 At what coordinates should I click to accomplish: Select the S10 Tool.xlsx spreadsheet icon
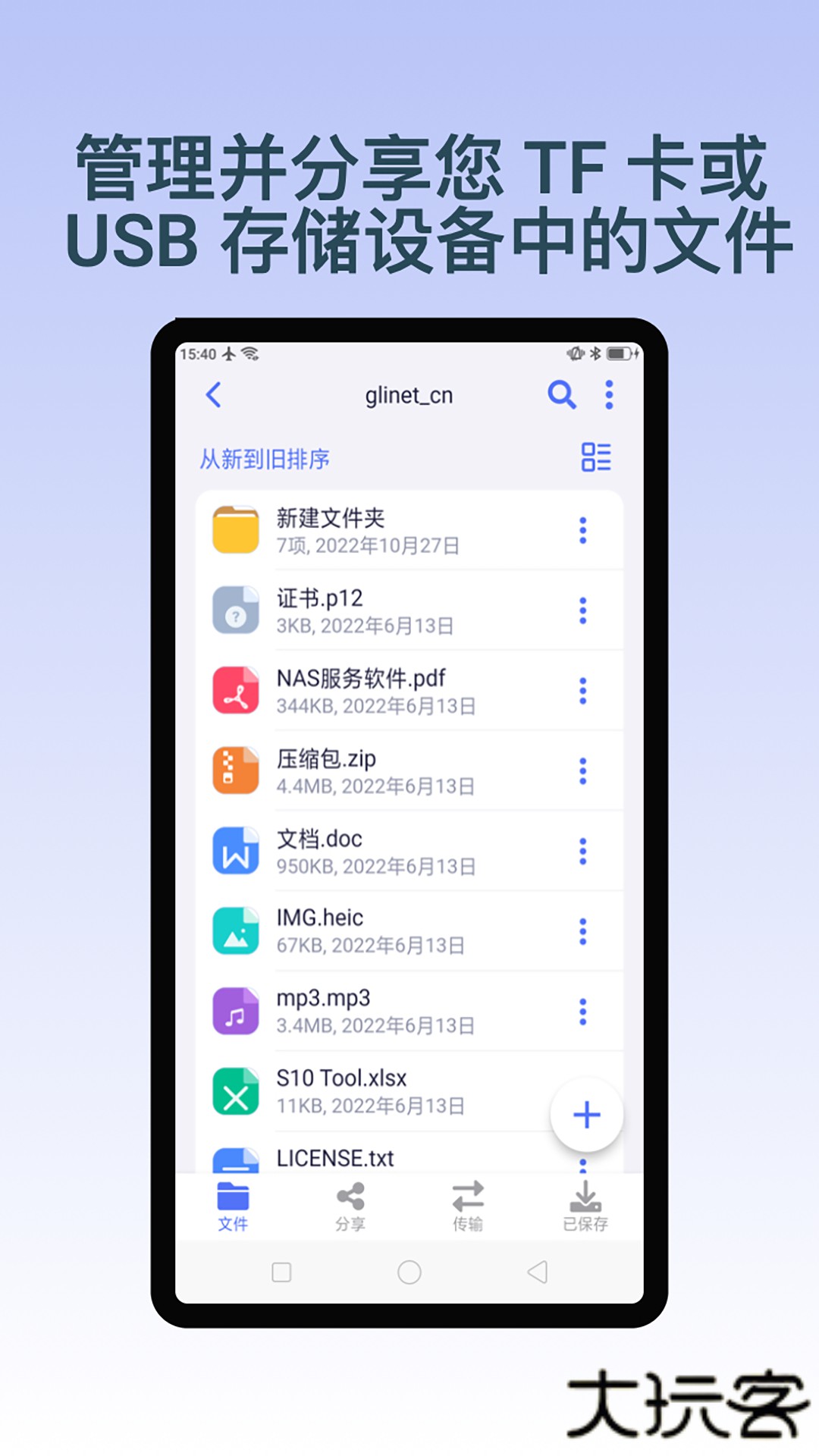[x=236, y=1090]
